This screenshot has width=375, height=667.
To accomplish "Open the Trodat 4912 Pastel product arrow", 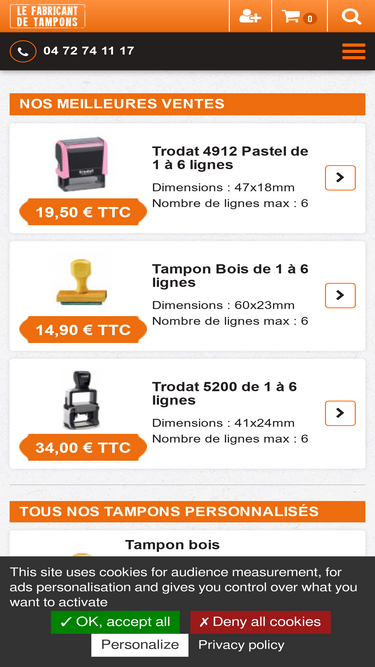I will click(x=340, y=178).
